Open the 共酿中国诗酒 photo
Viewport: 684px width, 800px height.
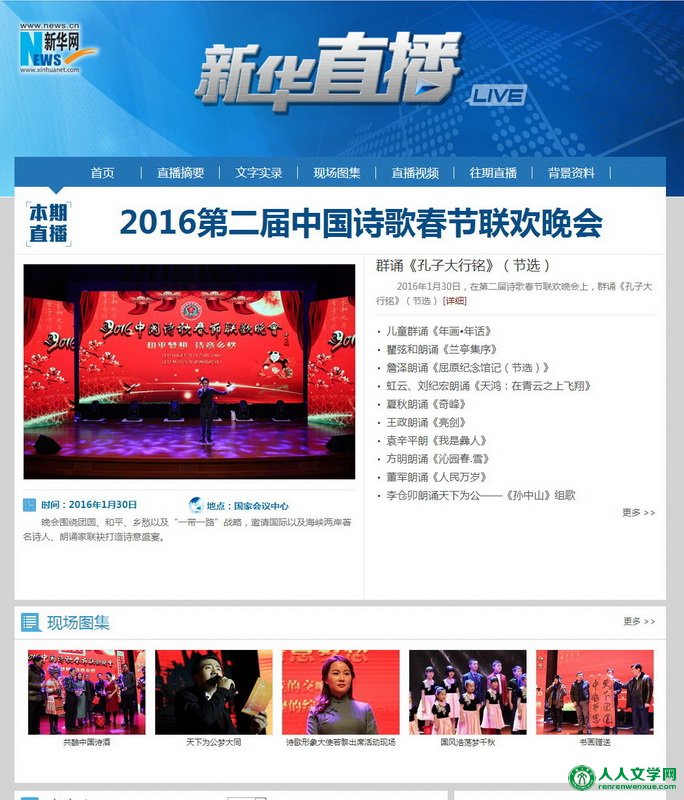coord(86,692)
